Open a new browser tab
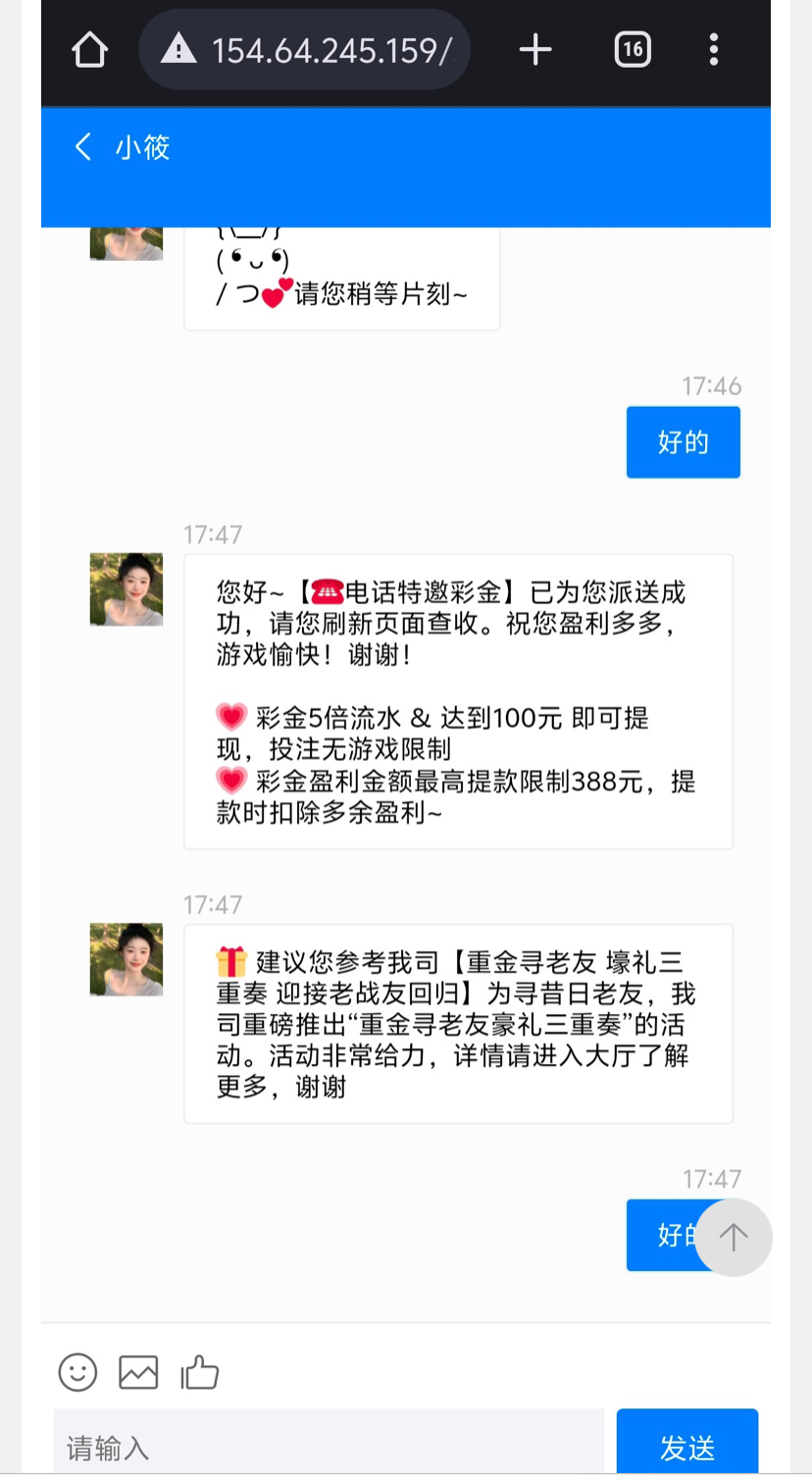 point(535,49)
